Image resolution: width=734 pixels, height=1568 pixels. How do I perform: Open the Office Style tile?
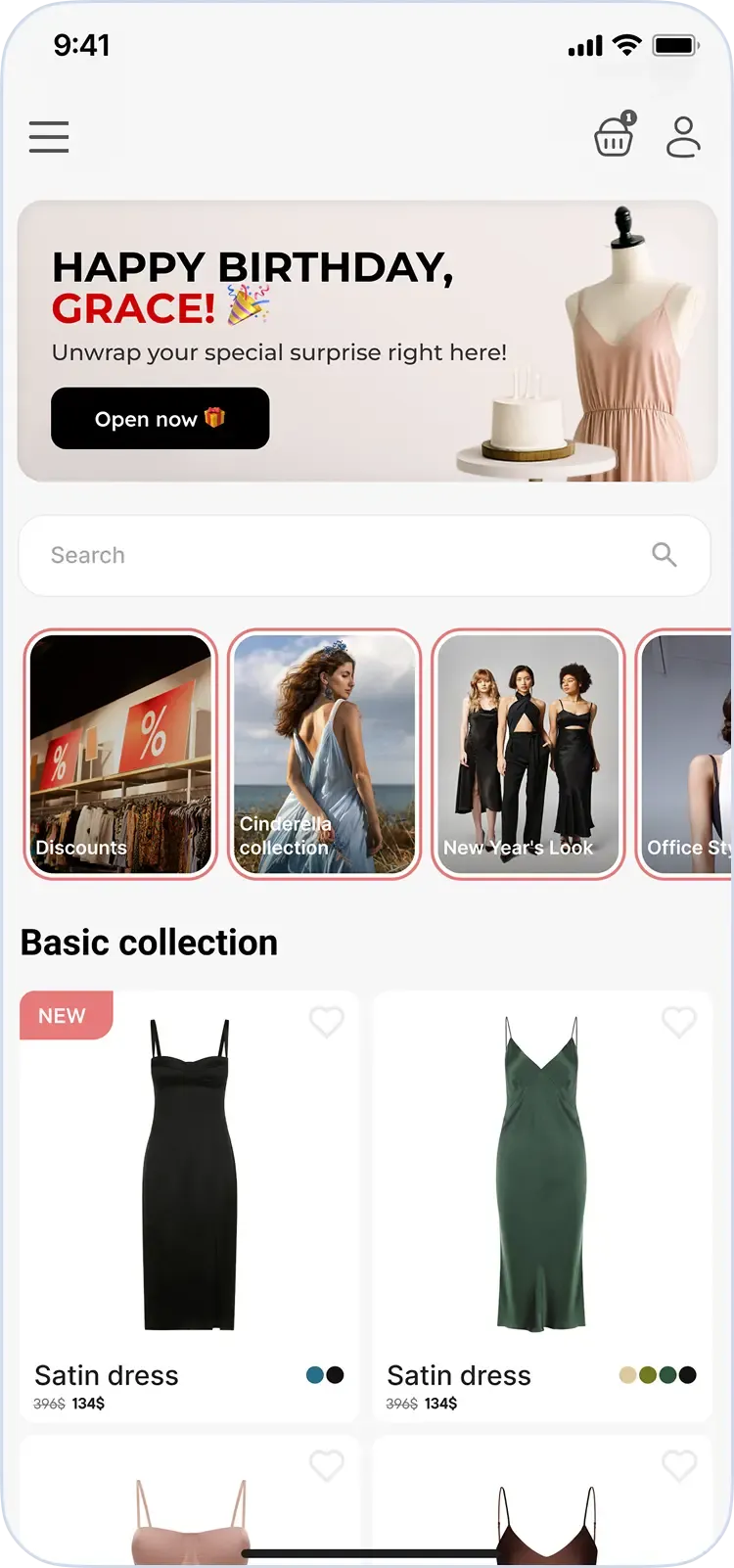[x=687, y=754]
